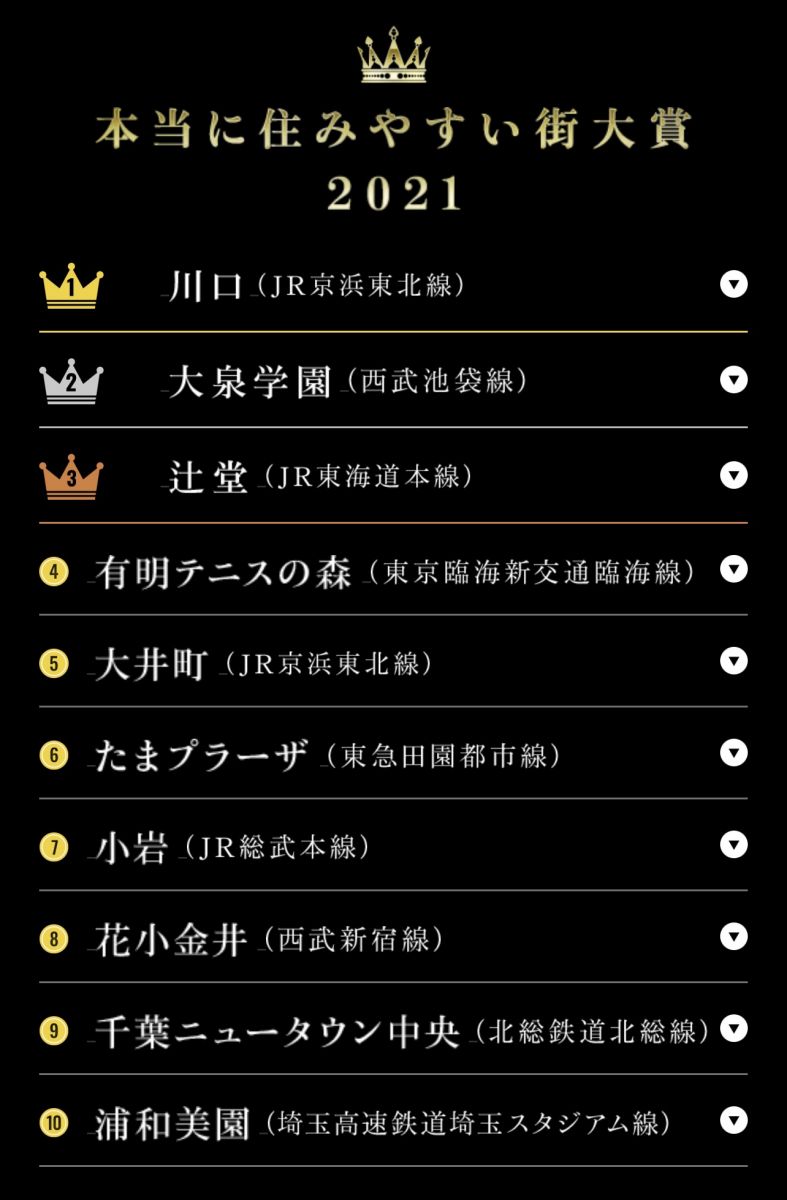Image resolution: width=787 pixels, height=1200 pixels.
Task: Expand the 川口 first-place row
Action: click(x=734, y=285)
